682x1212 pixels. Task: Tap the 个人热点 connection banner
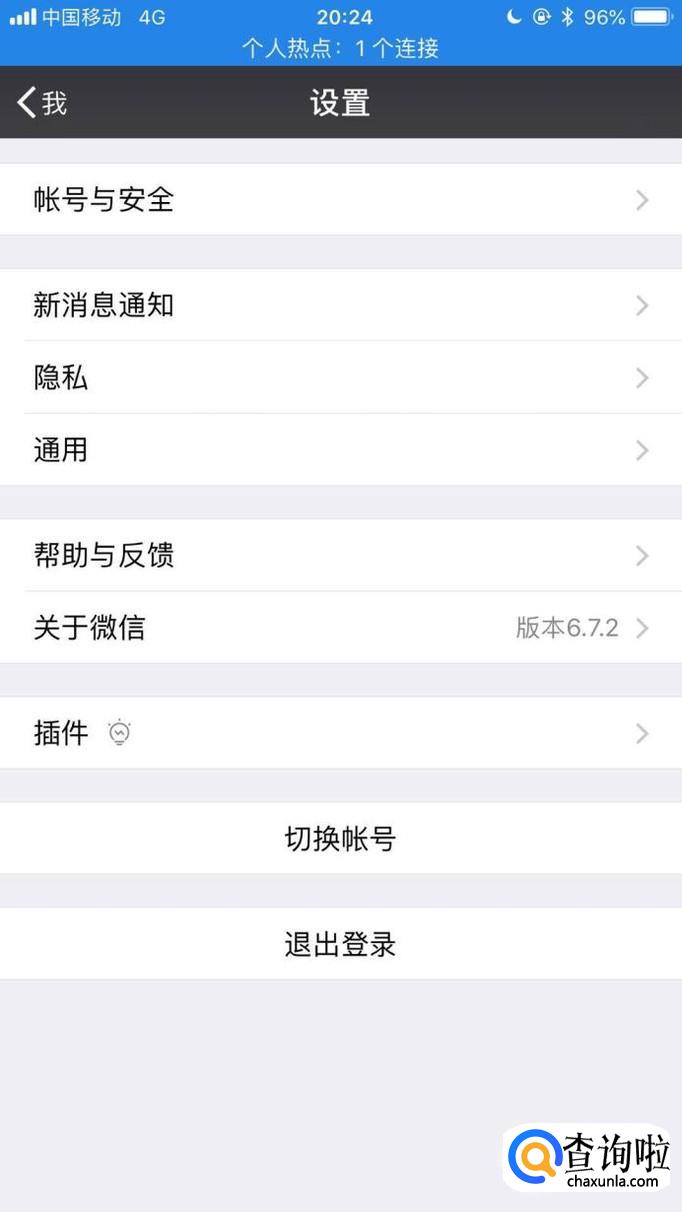point(340,48)
